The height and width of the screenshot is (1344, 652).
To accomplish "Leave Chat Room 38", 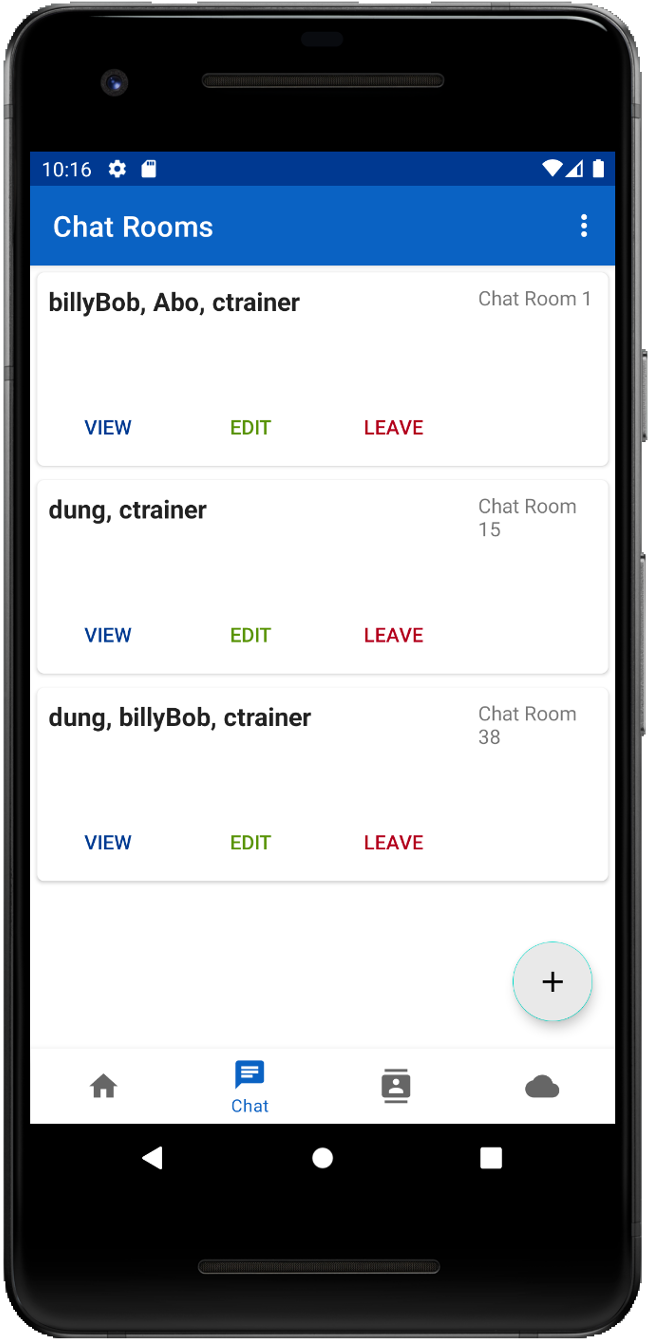I will [x=393, y=843].
